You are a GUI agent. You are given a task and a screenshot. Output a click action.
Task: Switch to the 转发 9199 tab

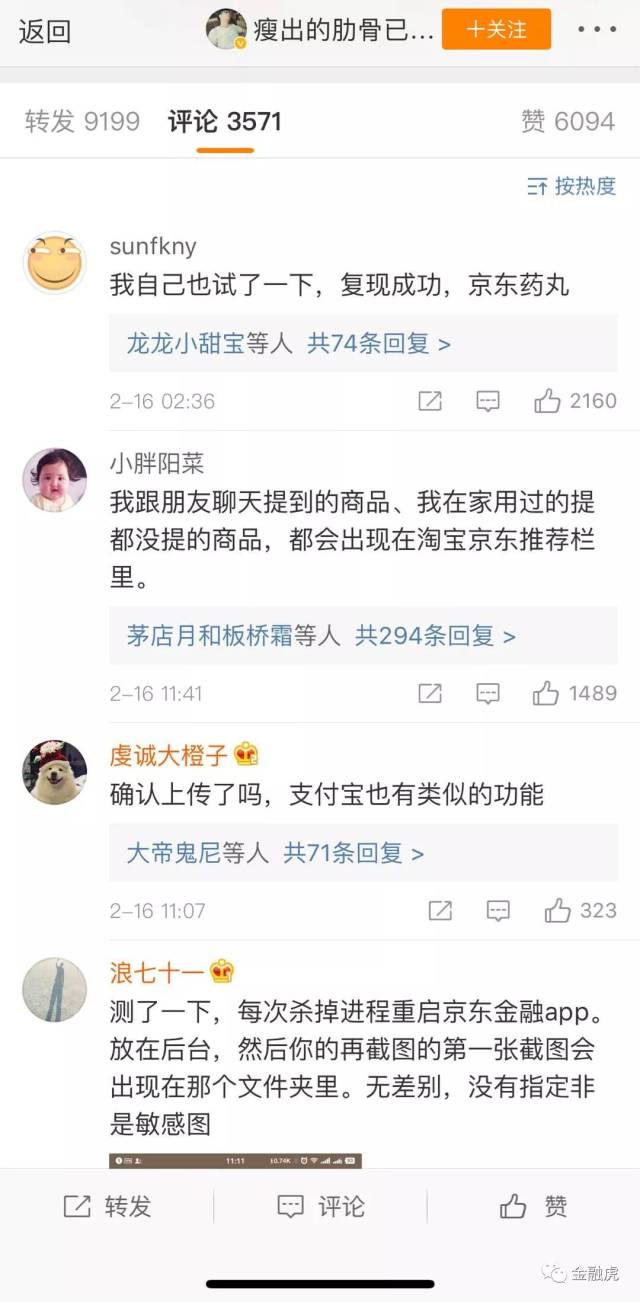82,122
